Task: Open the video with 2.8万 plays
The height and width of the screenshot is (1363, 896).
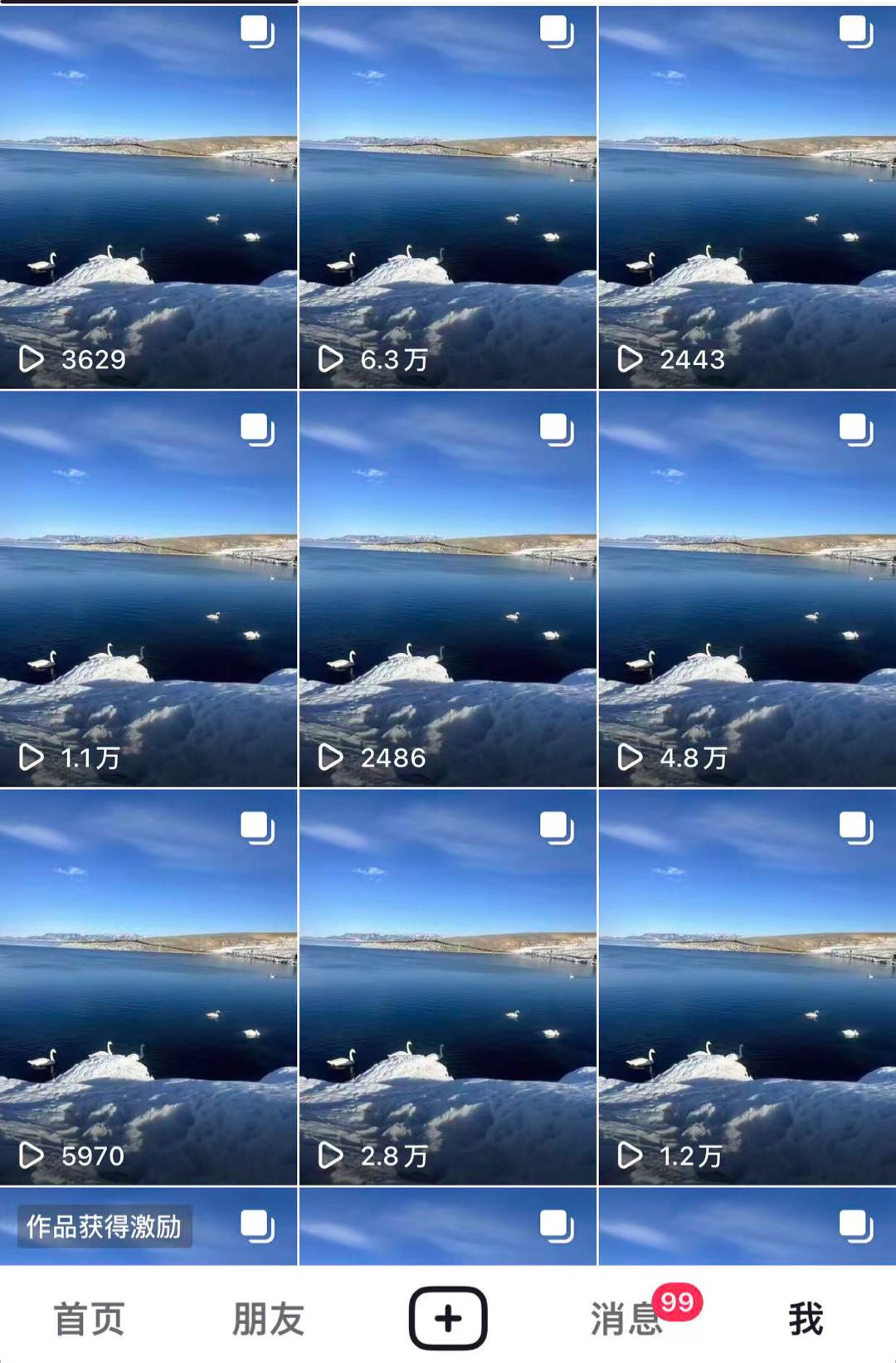Action: tap(447, 987)
